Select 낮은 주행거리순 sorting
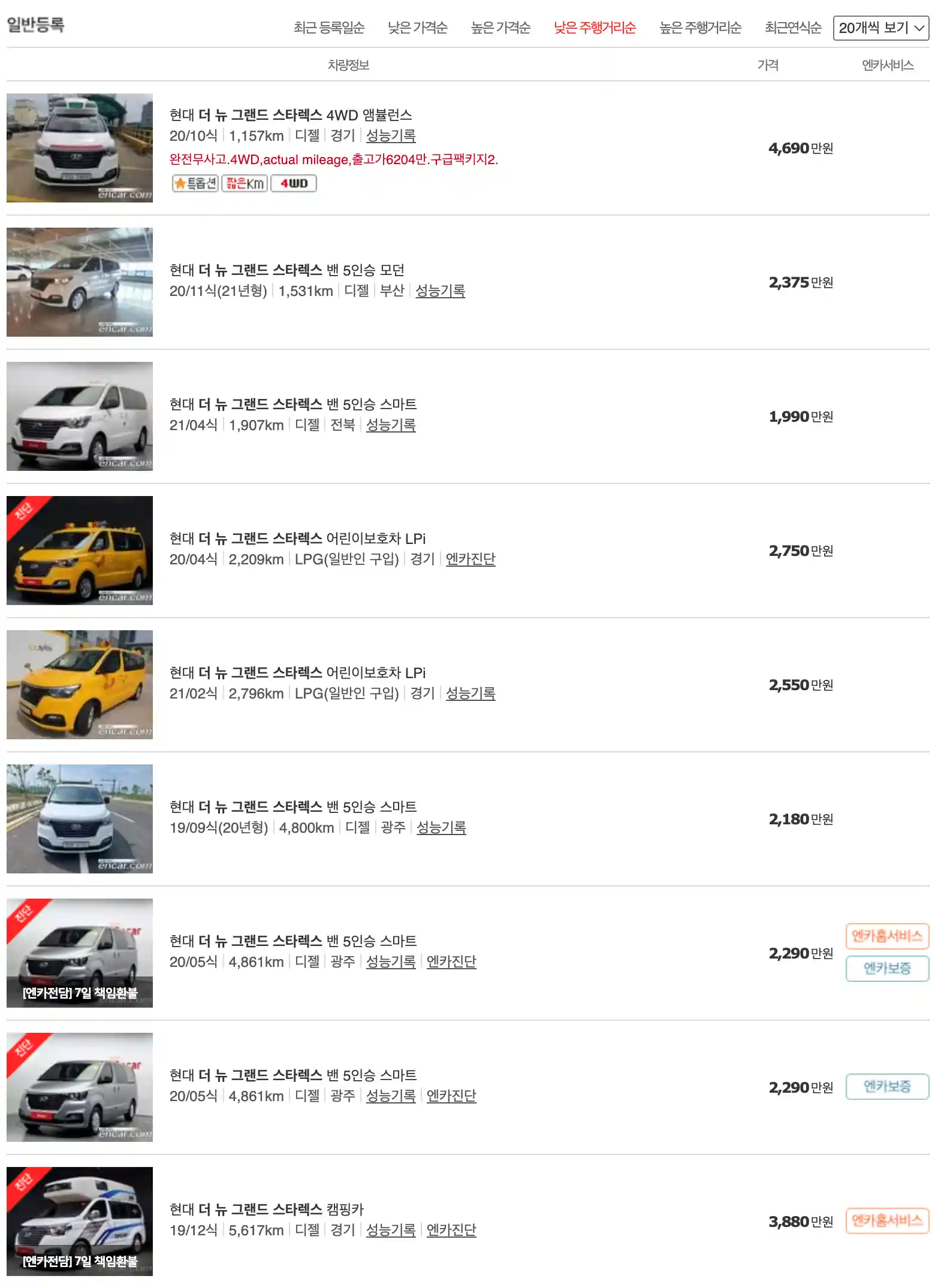The height and width of the screenshot is (1288, 941). click(x=595, y=28)
